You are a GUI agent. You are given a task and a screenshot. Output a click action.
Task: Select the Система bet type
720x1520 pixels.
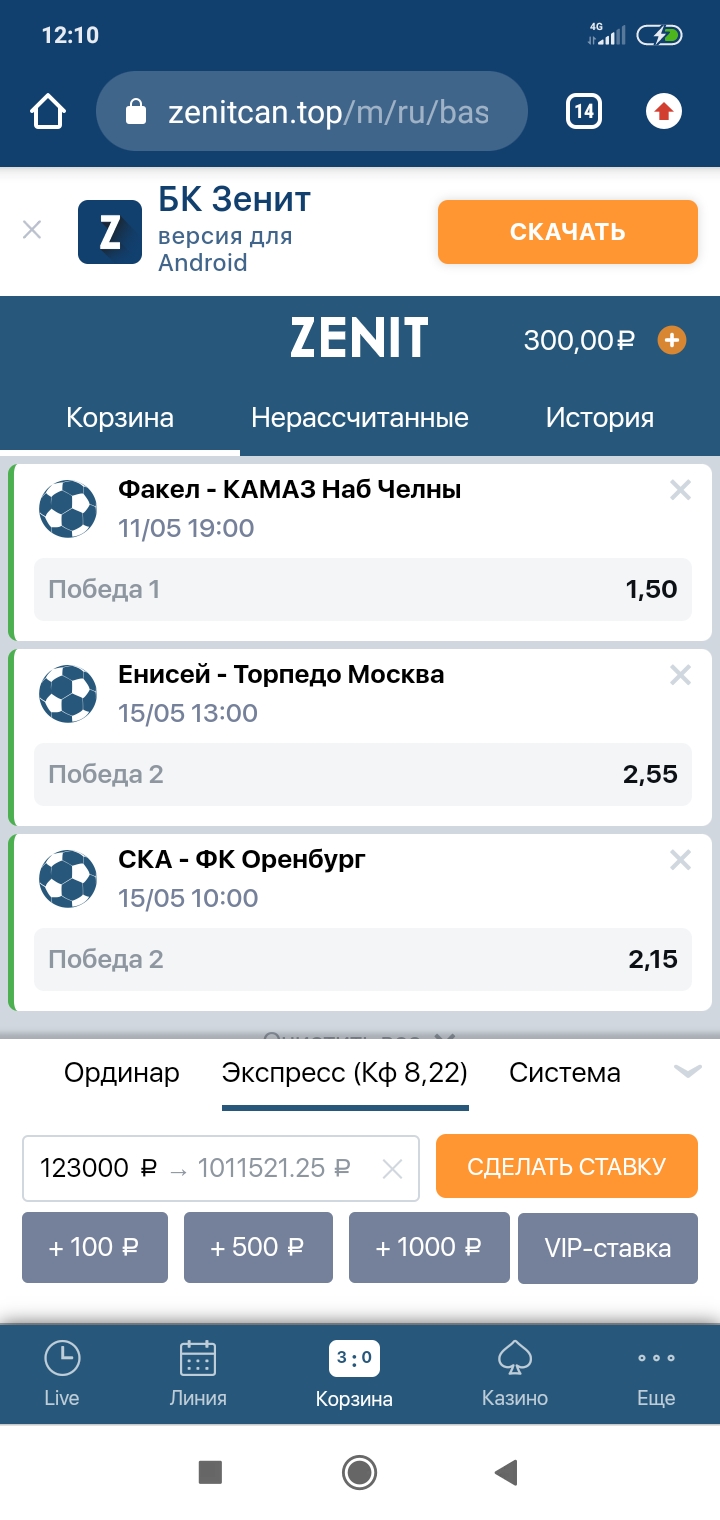[565, 1073]
